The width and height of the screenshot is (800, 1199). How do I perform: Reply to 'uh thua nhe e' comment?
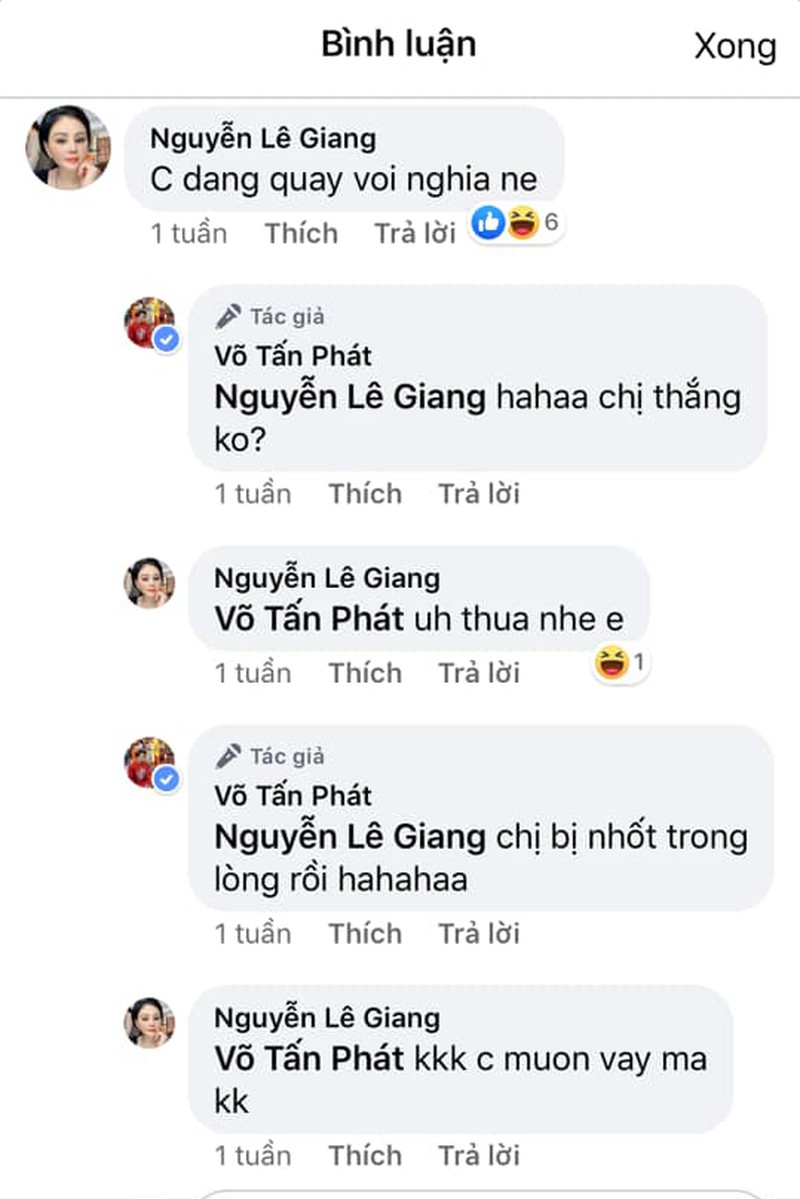click(478, 673)
